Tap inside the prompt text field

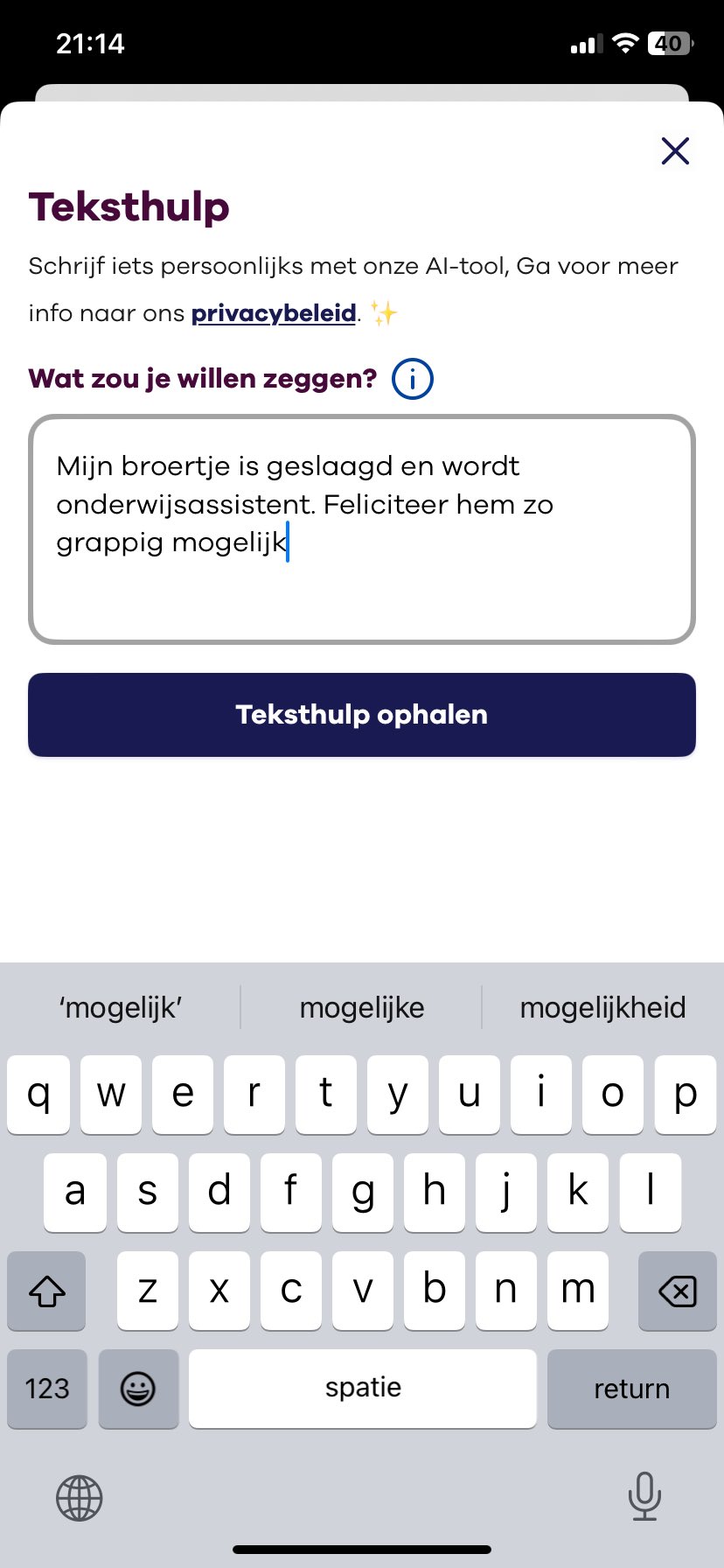tap(361, 525)
